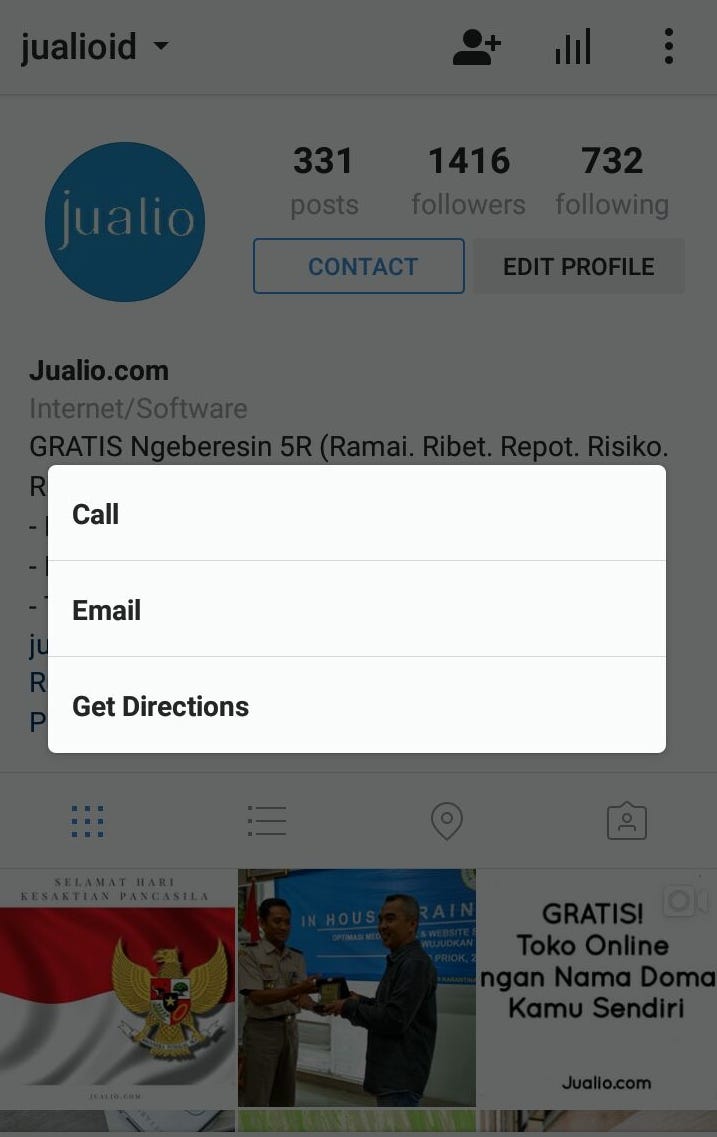This screenshot has height=1137, width=717.
Task: Open the Kesaktian Pancasila post
Action: tap(117, 988)
